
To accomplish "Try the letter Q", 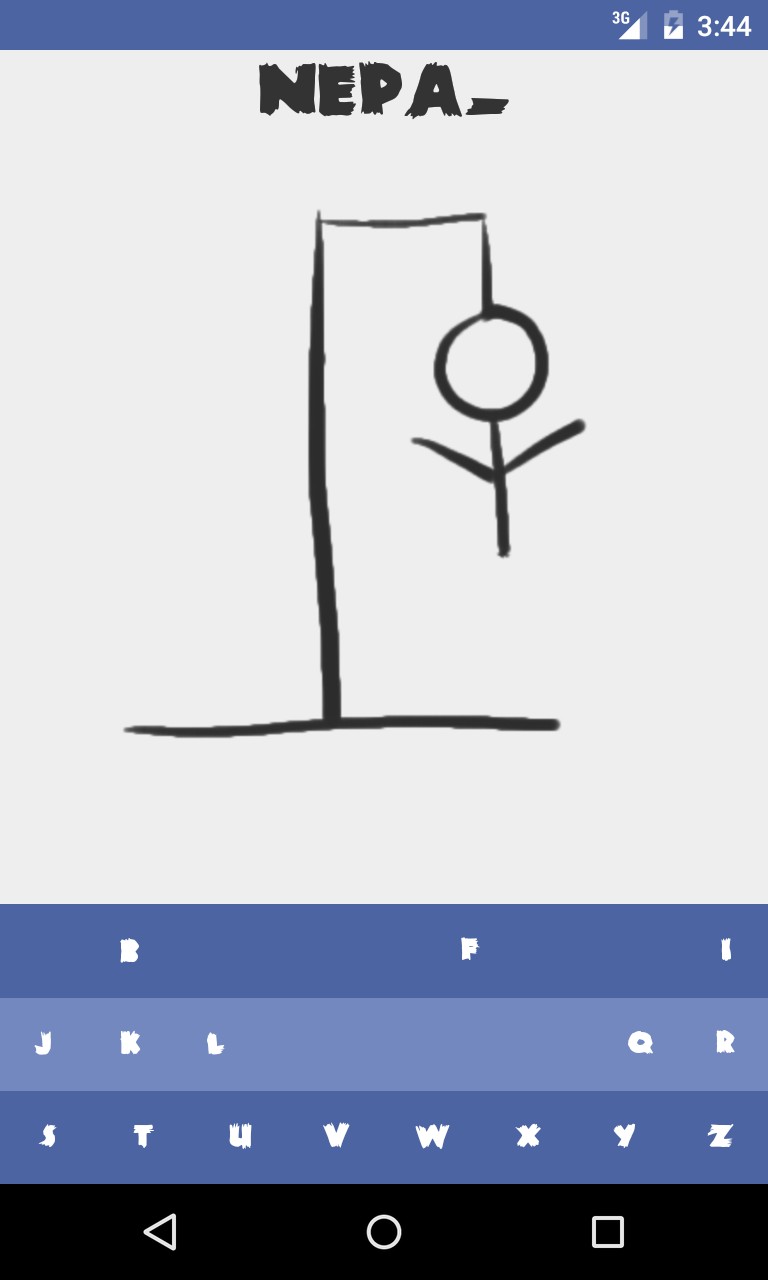I will [x=640, y=1044].
